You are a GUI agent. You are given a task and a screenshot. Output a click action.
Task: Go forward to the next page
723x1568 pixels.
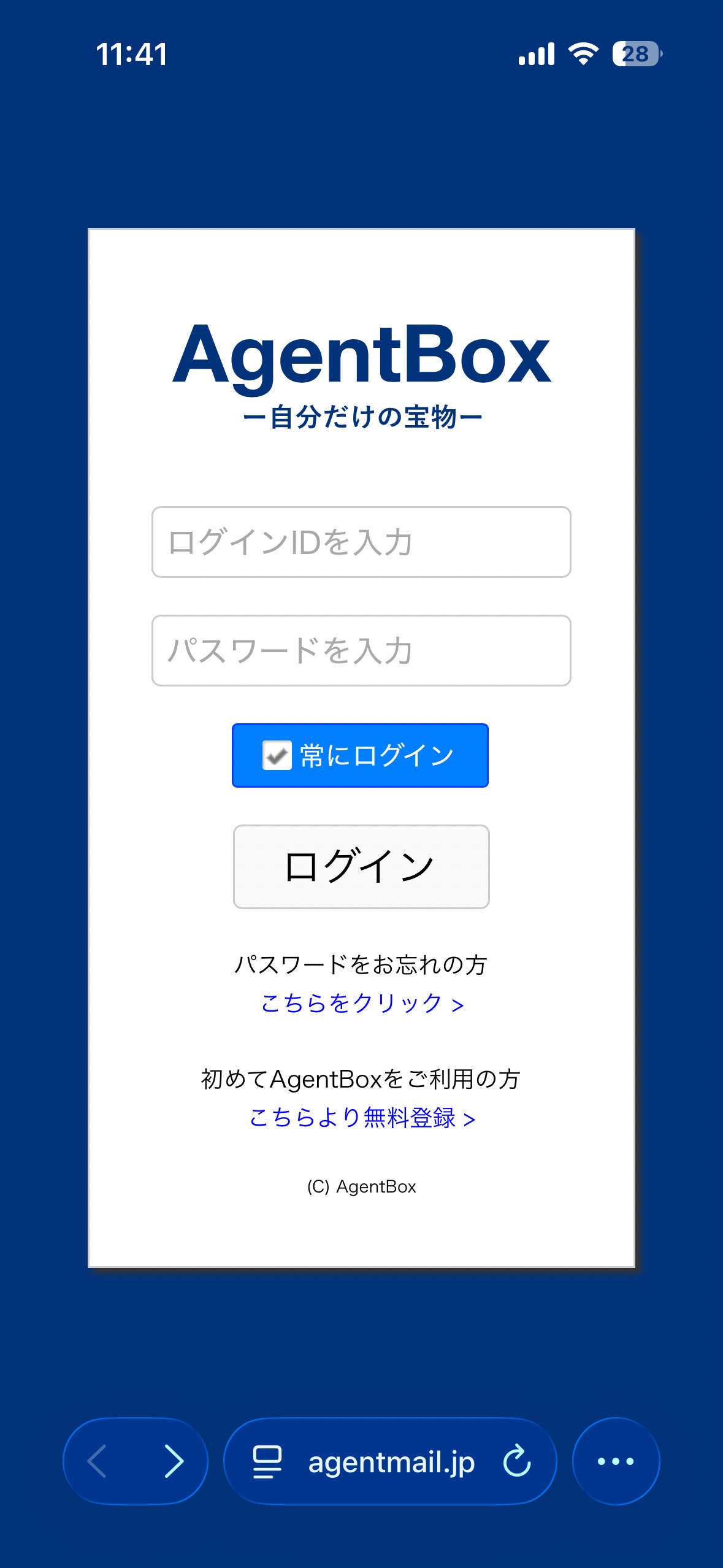click(x=174, y=1461)
